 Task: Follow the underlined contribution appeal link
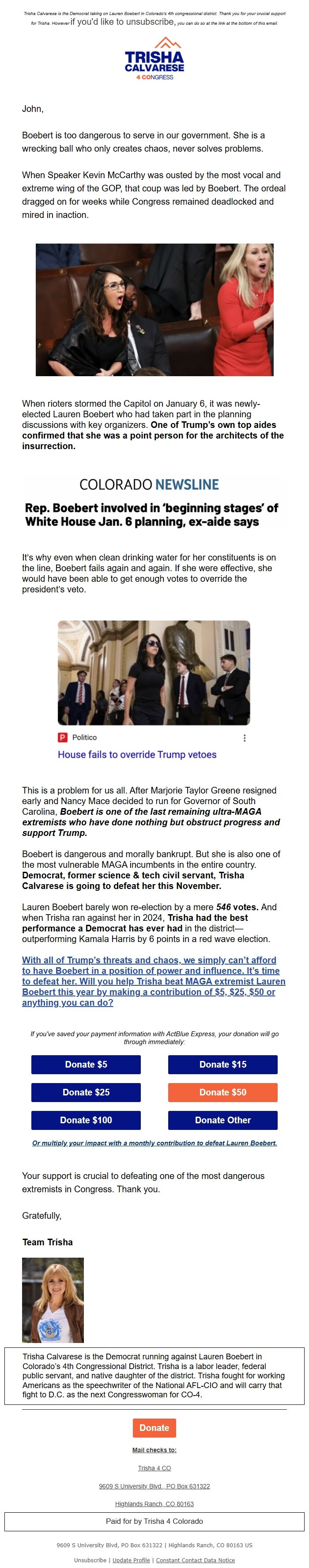point(153,980)
